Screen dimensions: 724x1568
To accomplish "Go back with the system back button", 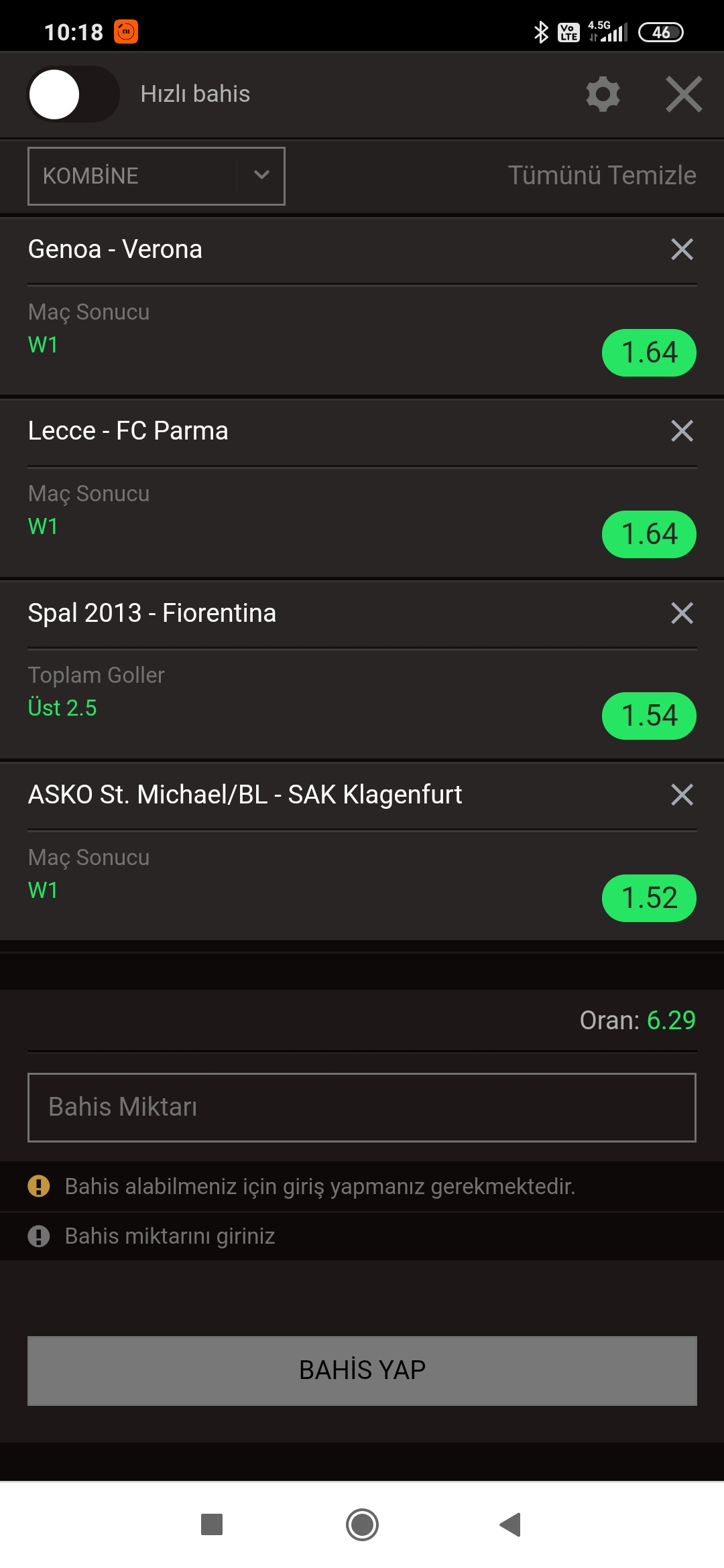I will click(x=511, y=1524).
